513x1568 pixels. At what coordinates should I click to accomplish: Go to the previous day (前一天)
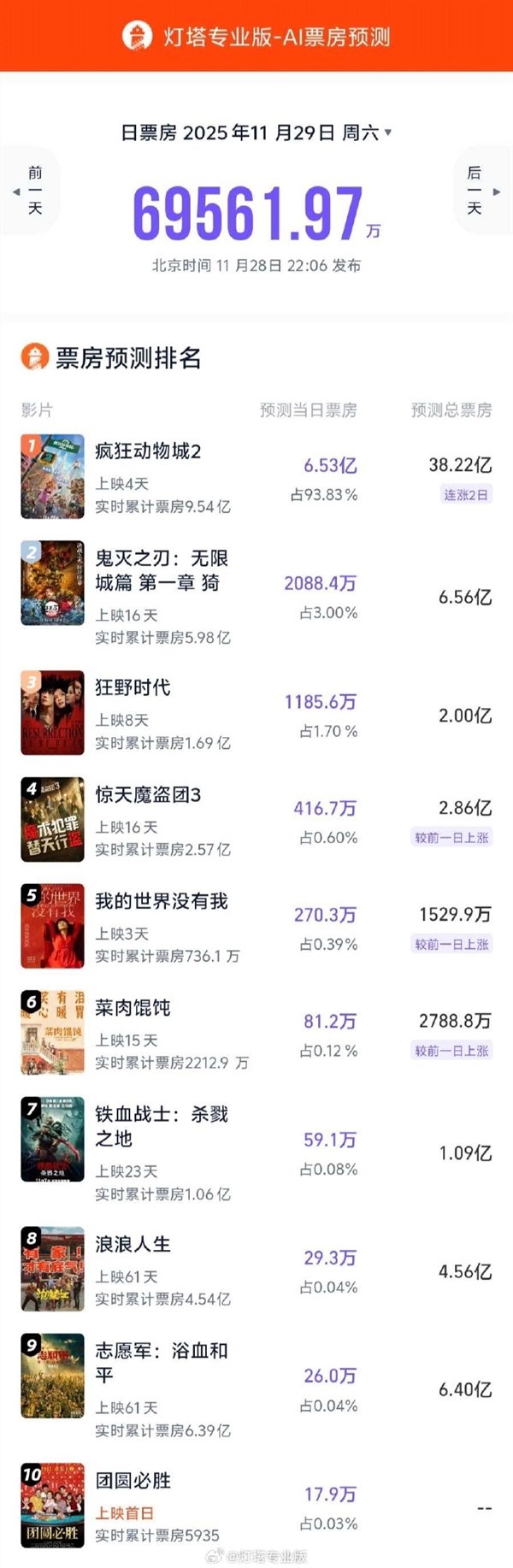[32, 191]
